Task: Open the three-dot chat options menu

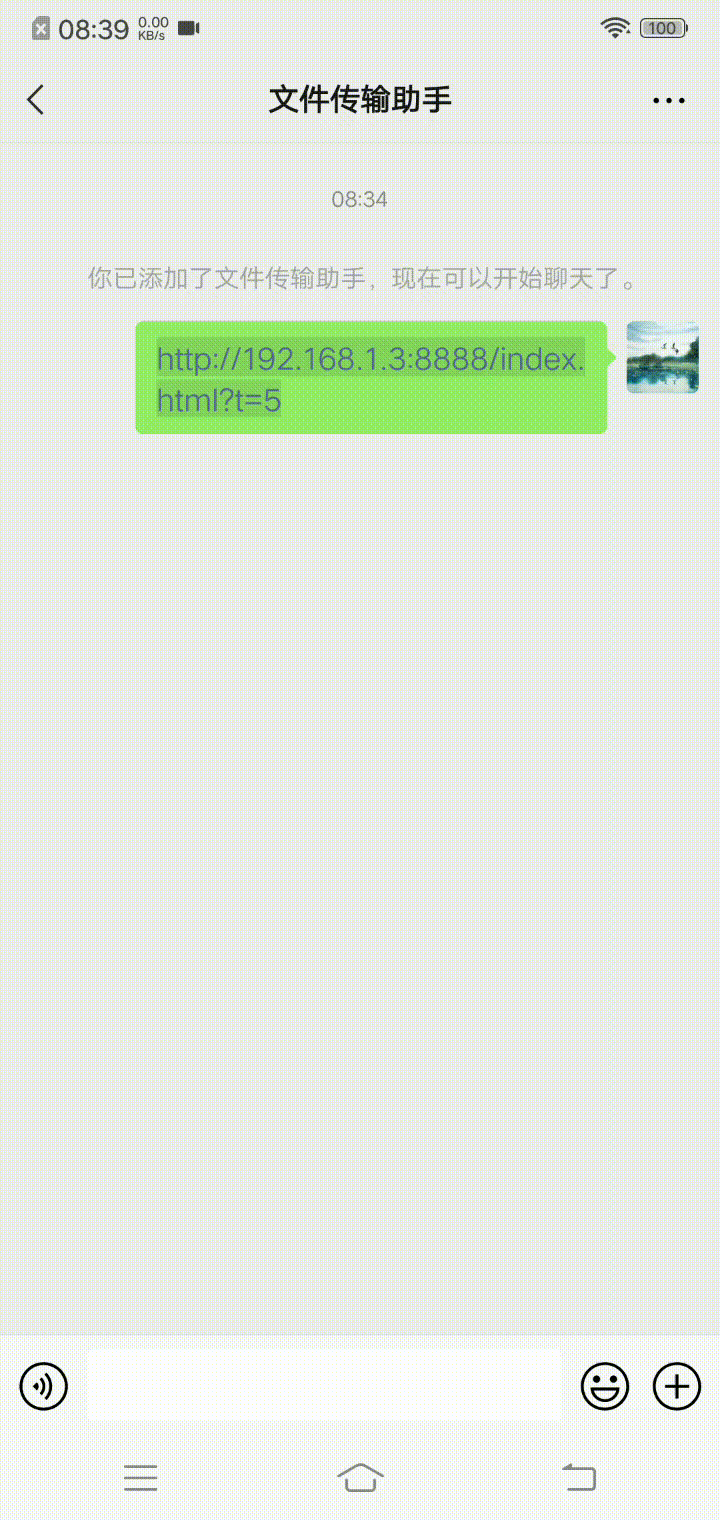Action: (x=668, y=100)
